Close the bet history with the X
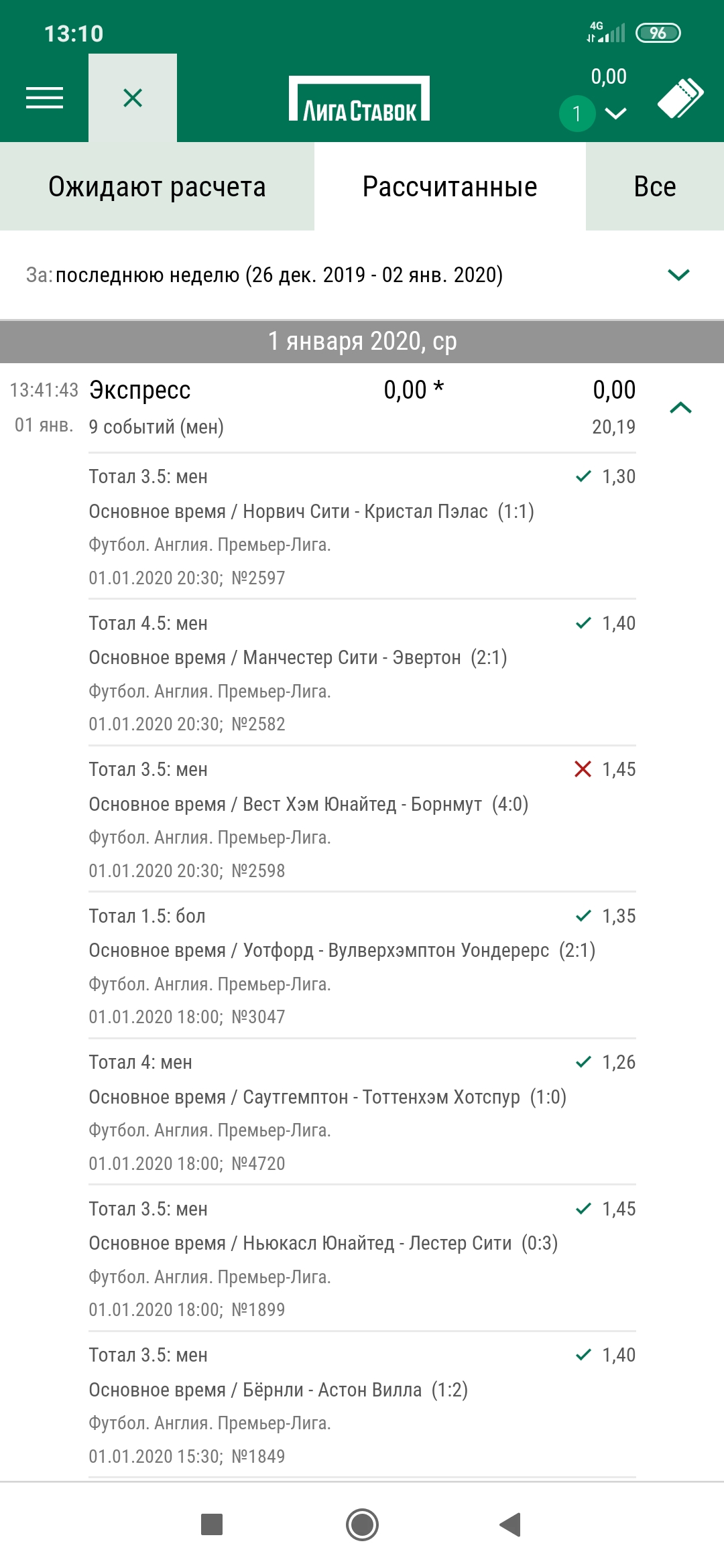724x1568 pixels. pos(133,98)
